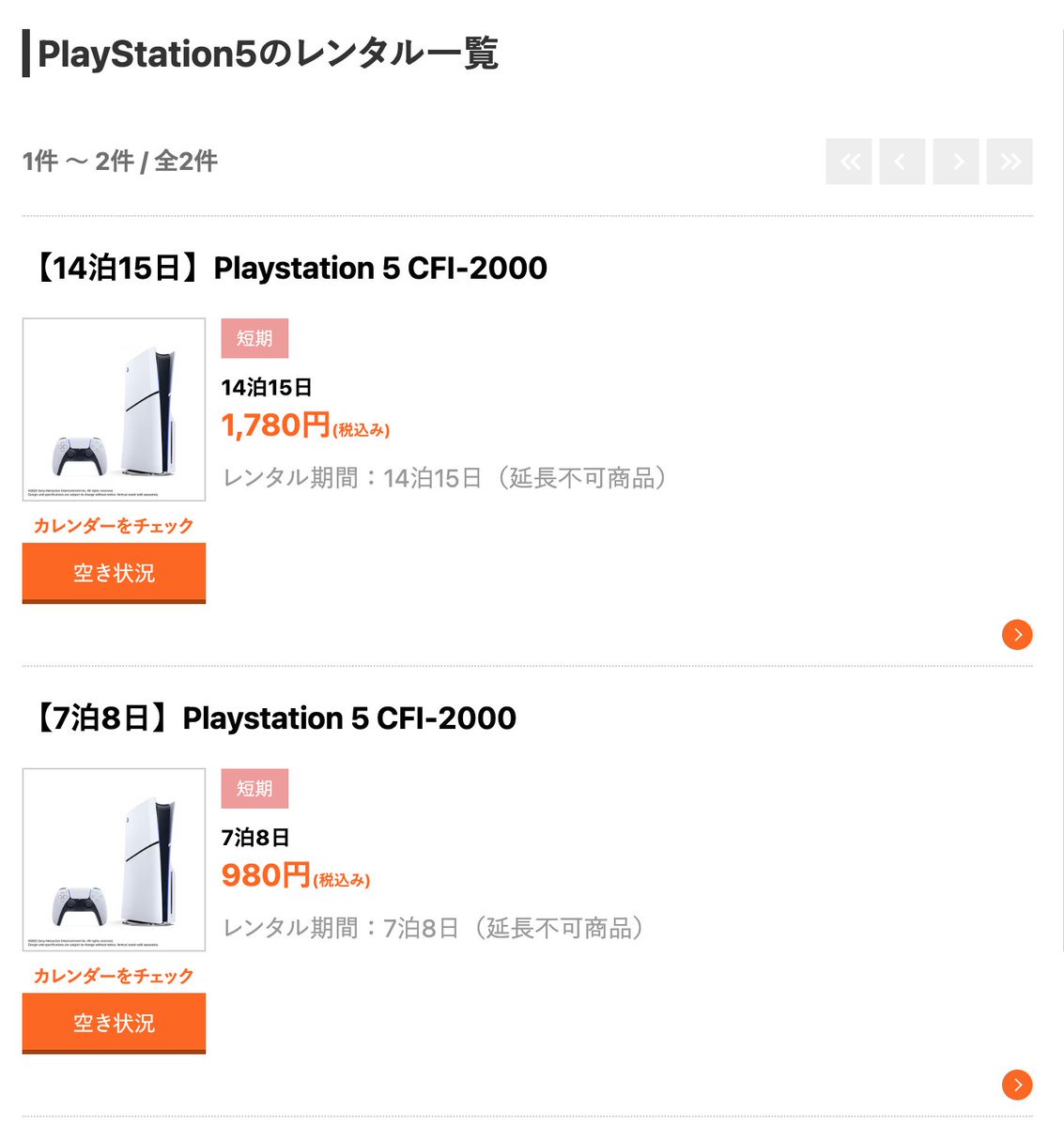Click 空き状況 button for the 7泊8日 rental
This screenshot has width=1064, height=1127.
(x=114, y=1023)
